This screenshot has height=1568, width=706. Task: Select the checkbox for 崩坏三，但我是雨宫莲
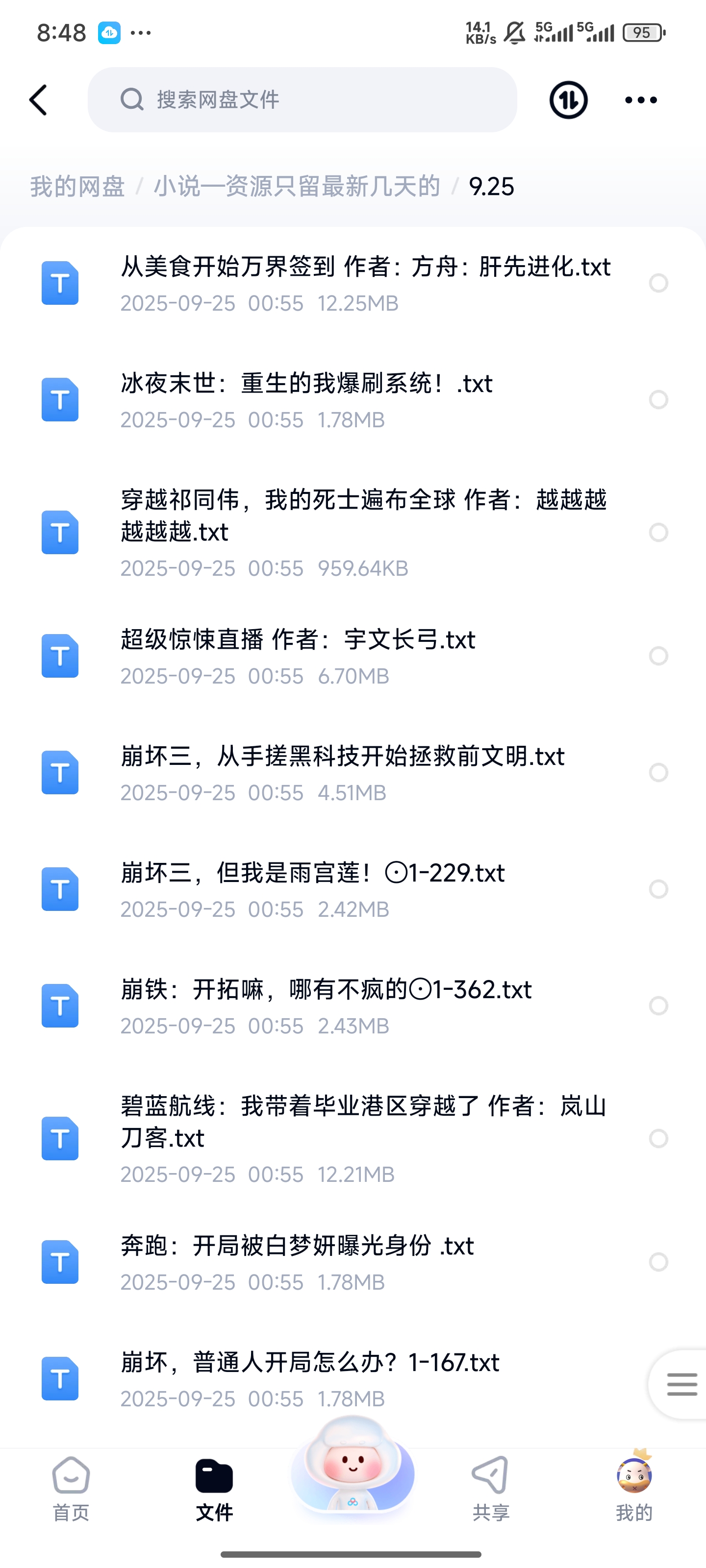click(658, 889)
